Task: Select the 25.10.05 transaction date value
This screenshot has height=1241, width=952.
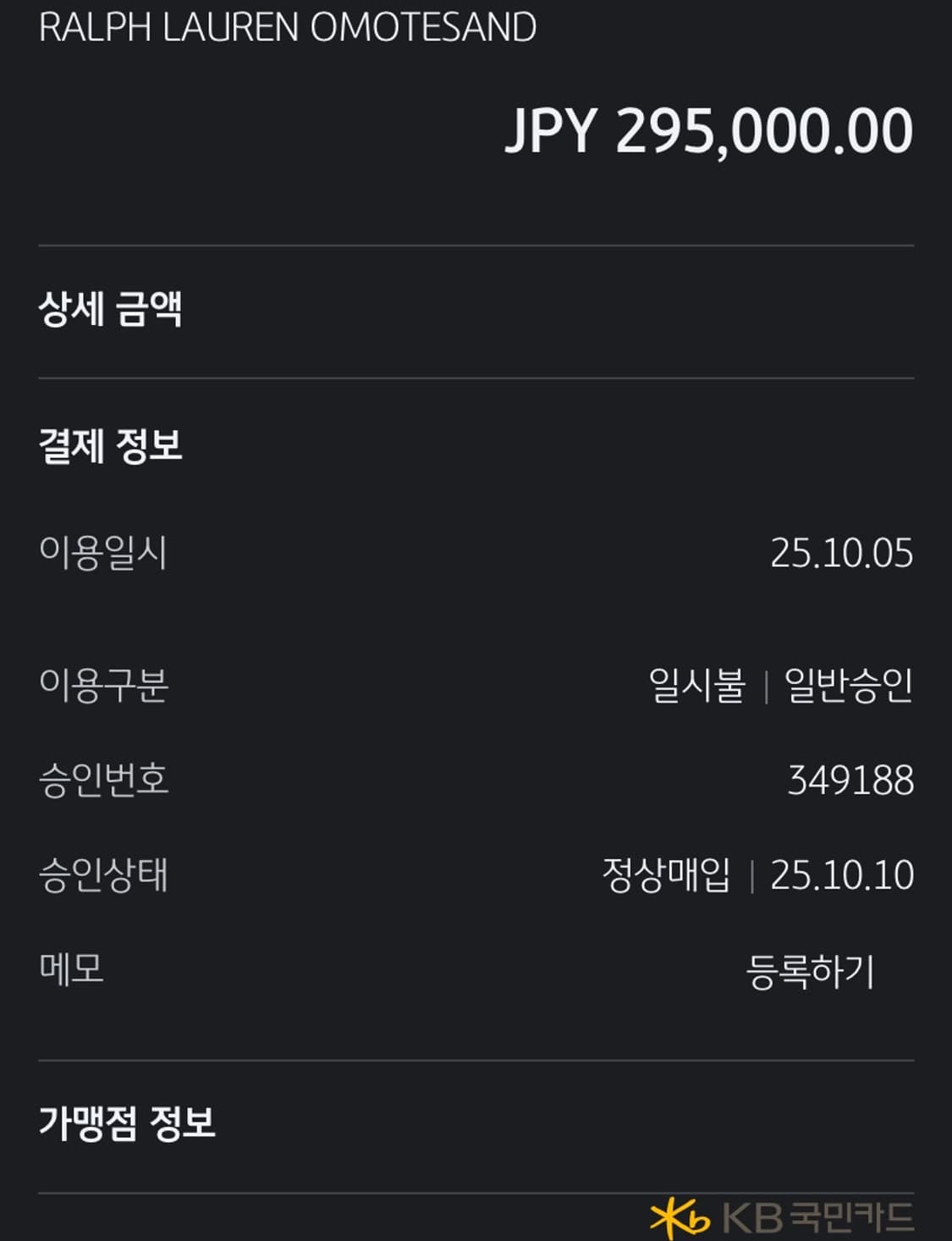Action: [x=840, y=551]
